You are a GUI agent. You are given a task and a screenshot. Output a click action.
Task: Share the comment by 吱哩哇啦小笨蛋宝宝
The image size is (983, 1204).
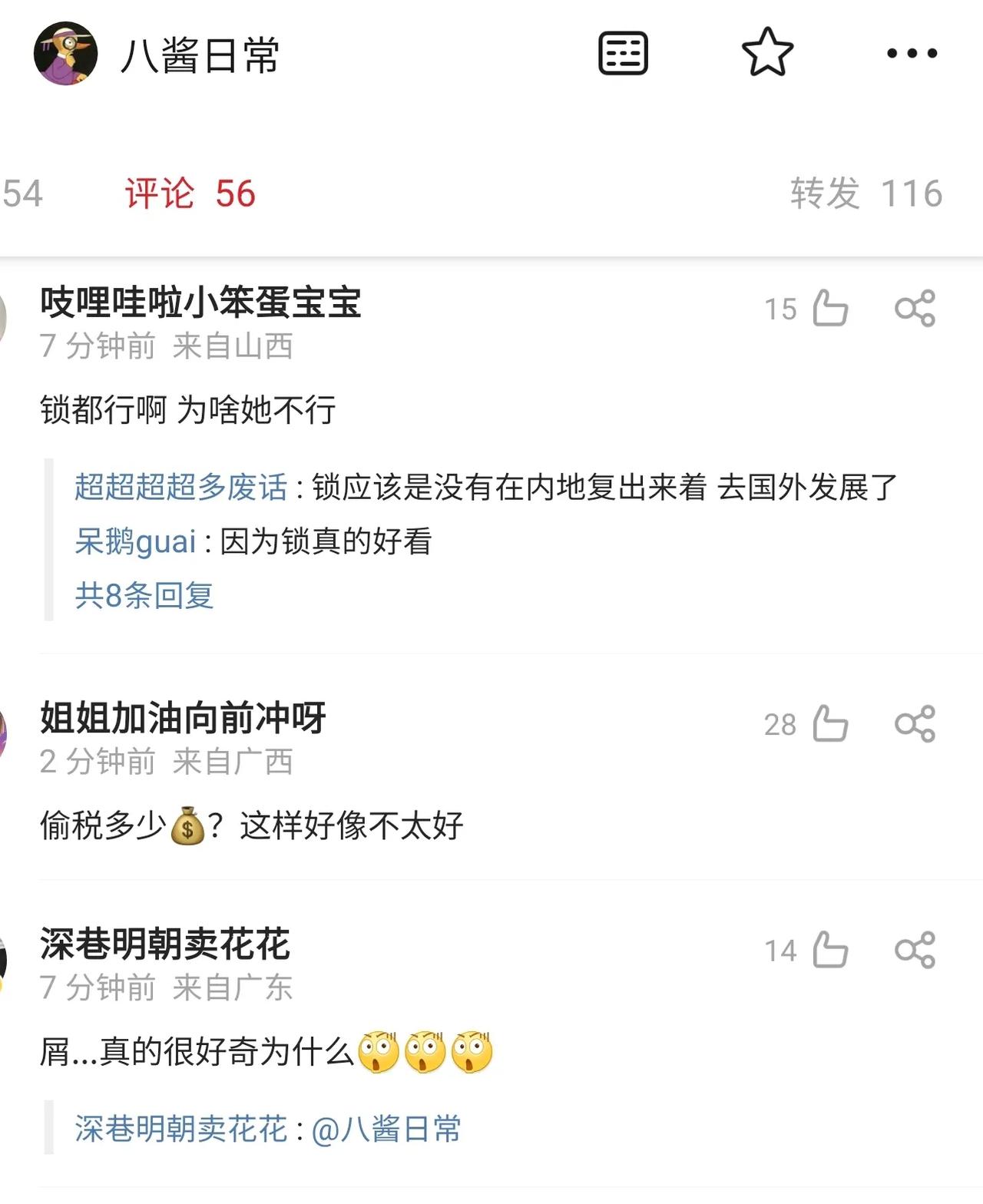(x=915, y=309)
